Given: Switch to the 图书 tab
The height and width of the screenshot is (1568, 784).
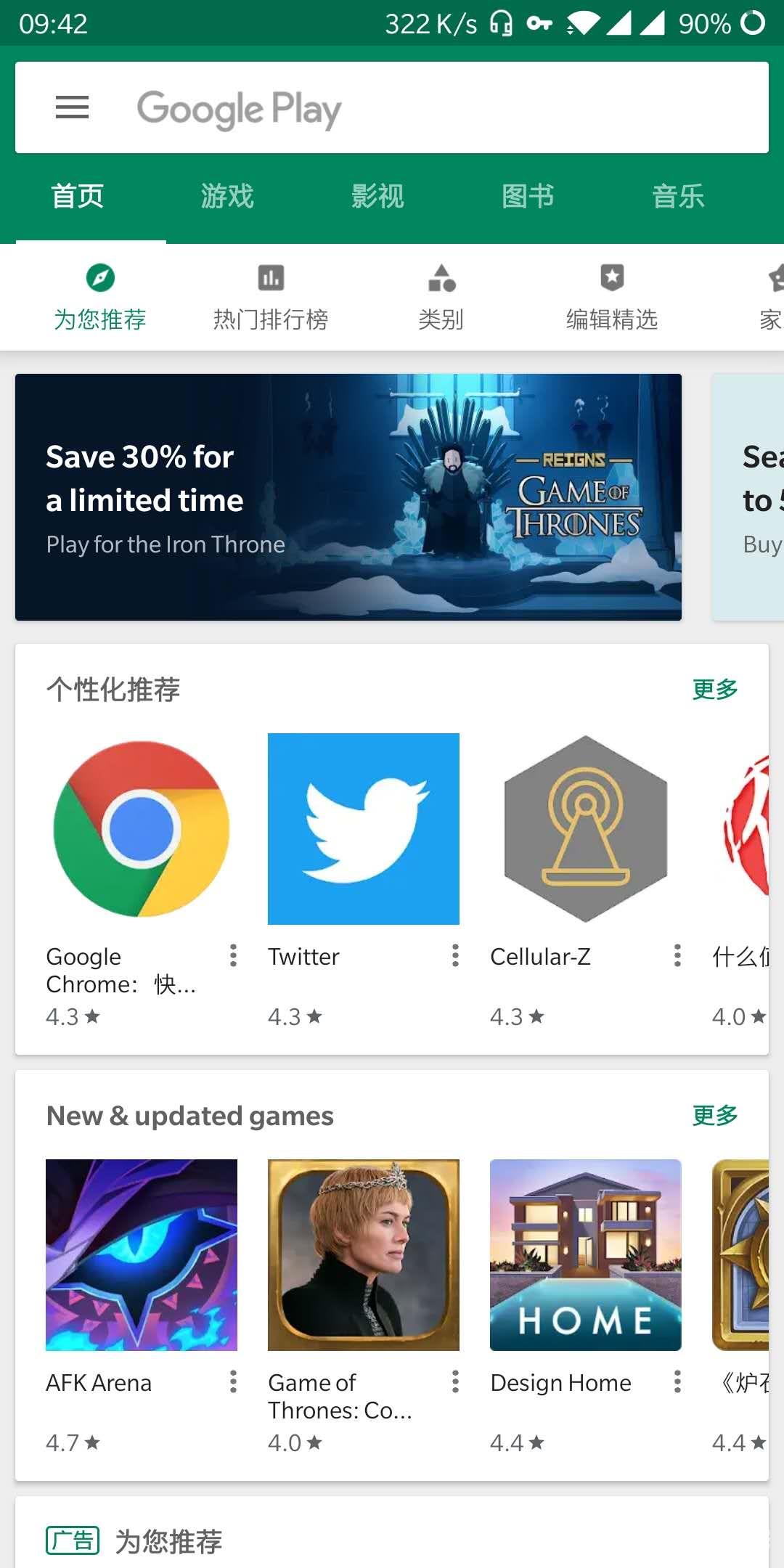Looking at the screenshot, I should coord(528,197).
